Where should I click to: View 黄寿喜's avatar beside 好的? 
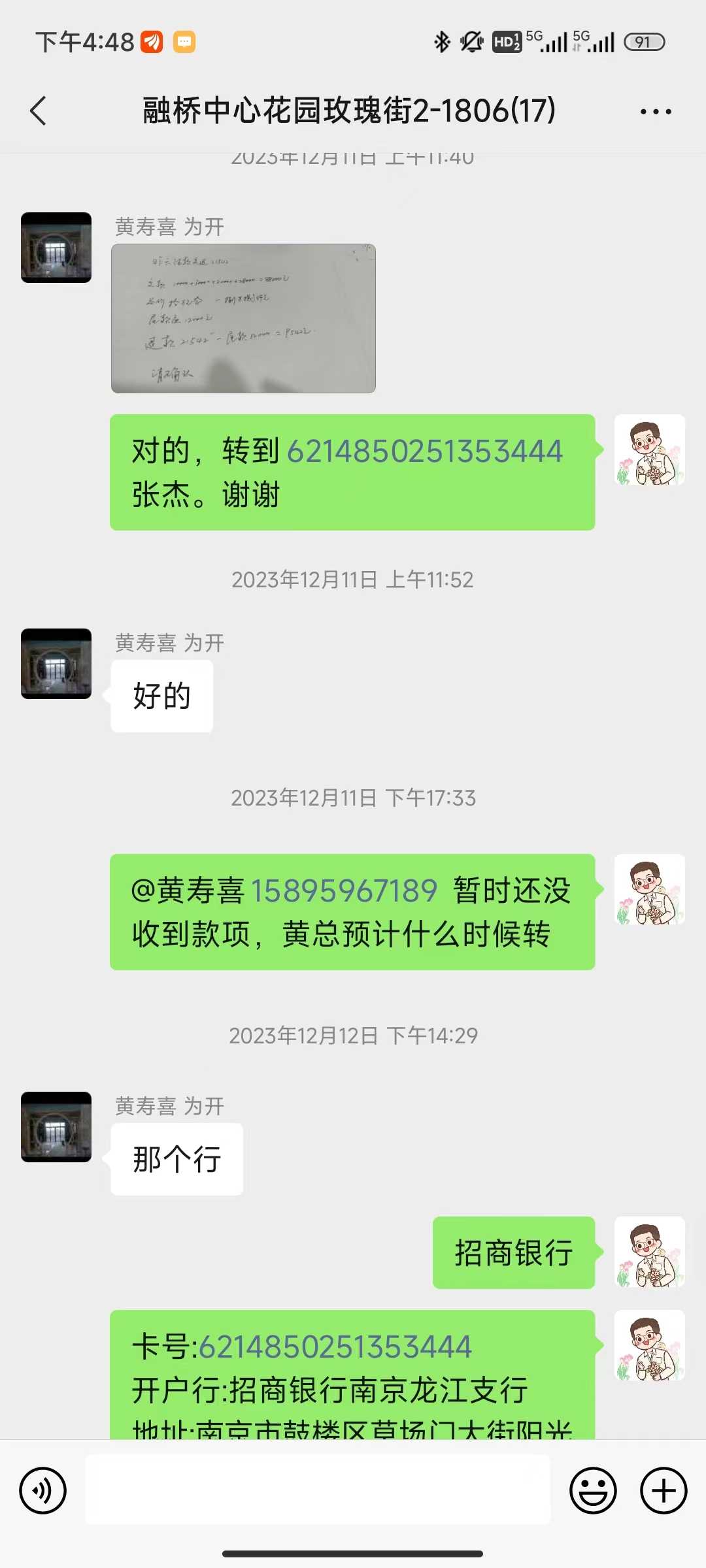(x=56, y=664)
